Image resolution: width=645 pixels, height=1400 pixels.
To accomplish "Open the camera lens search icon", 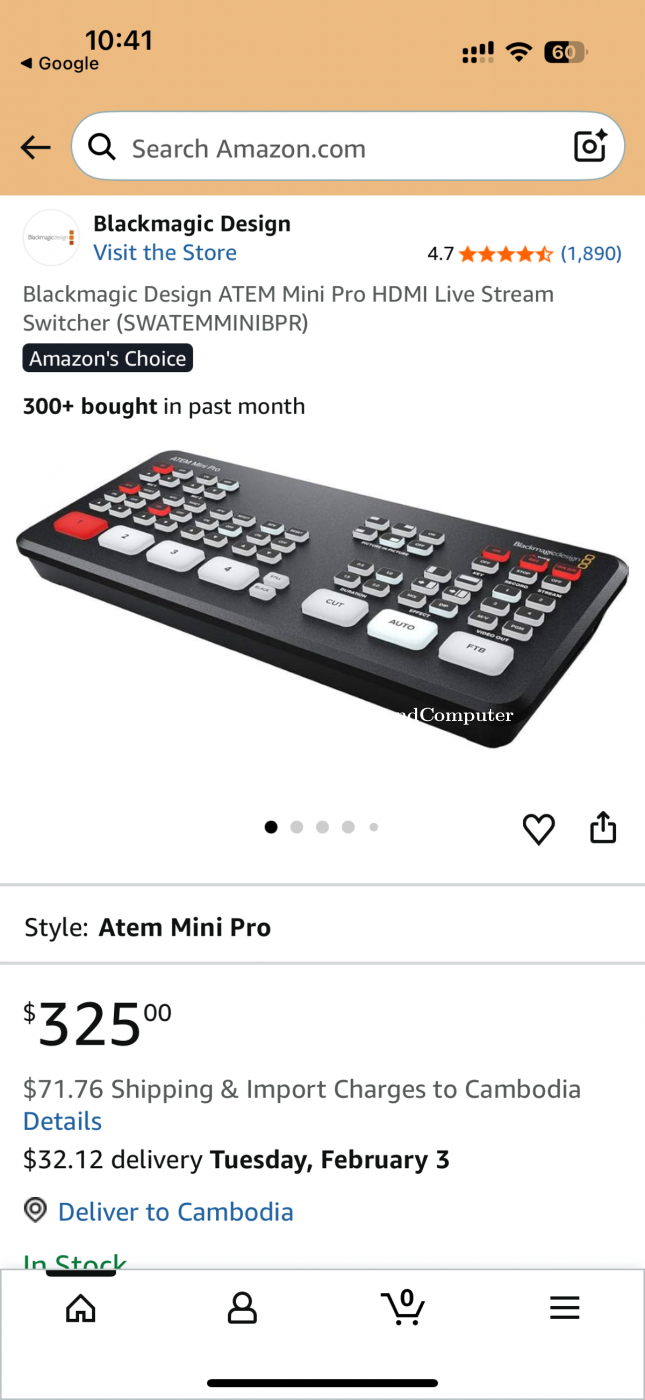I will 590,147.
